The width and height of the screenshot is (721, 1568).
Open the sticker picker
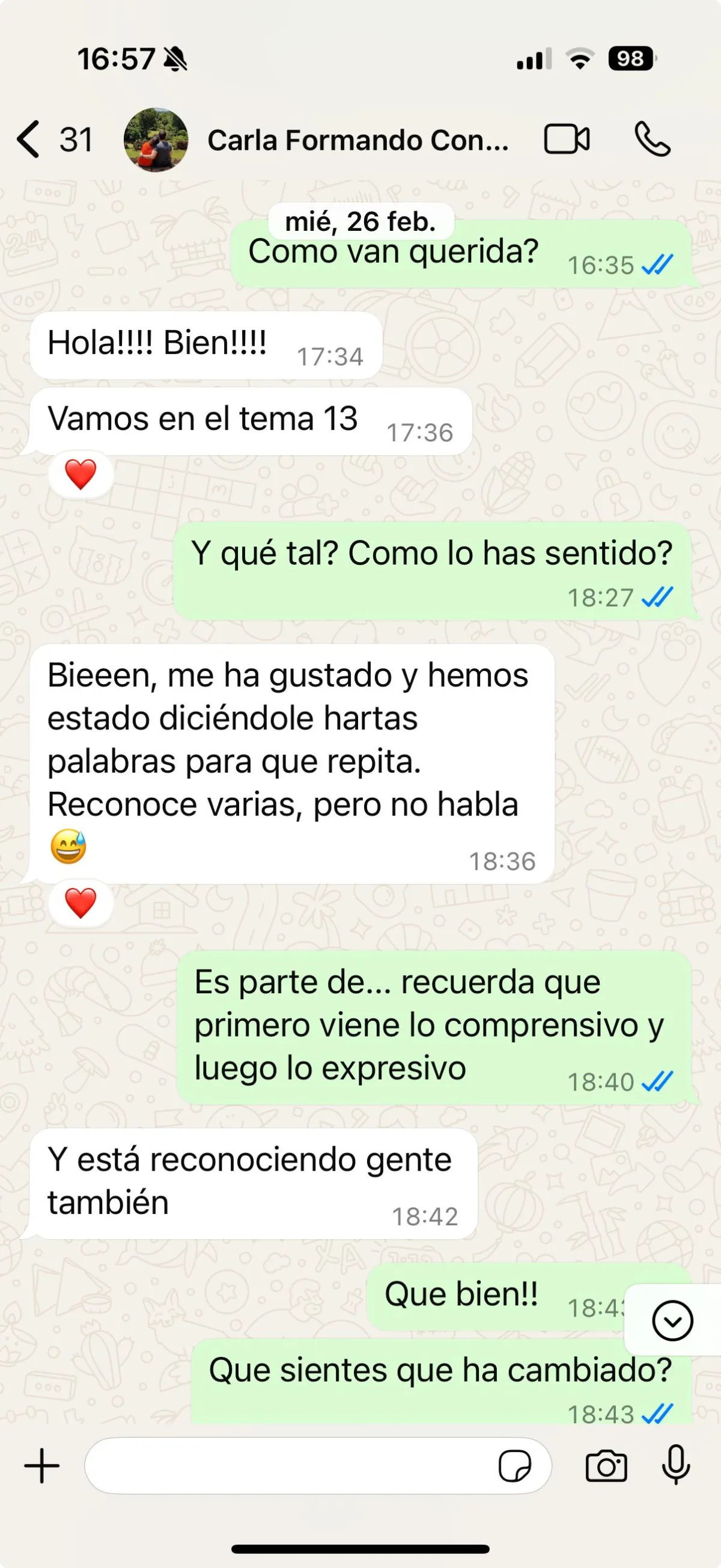tap(515, 1466)
